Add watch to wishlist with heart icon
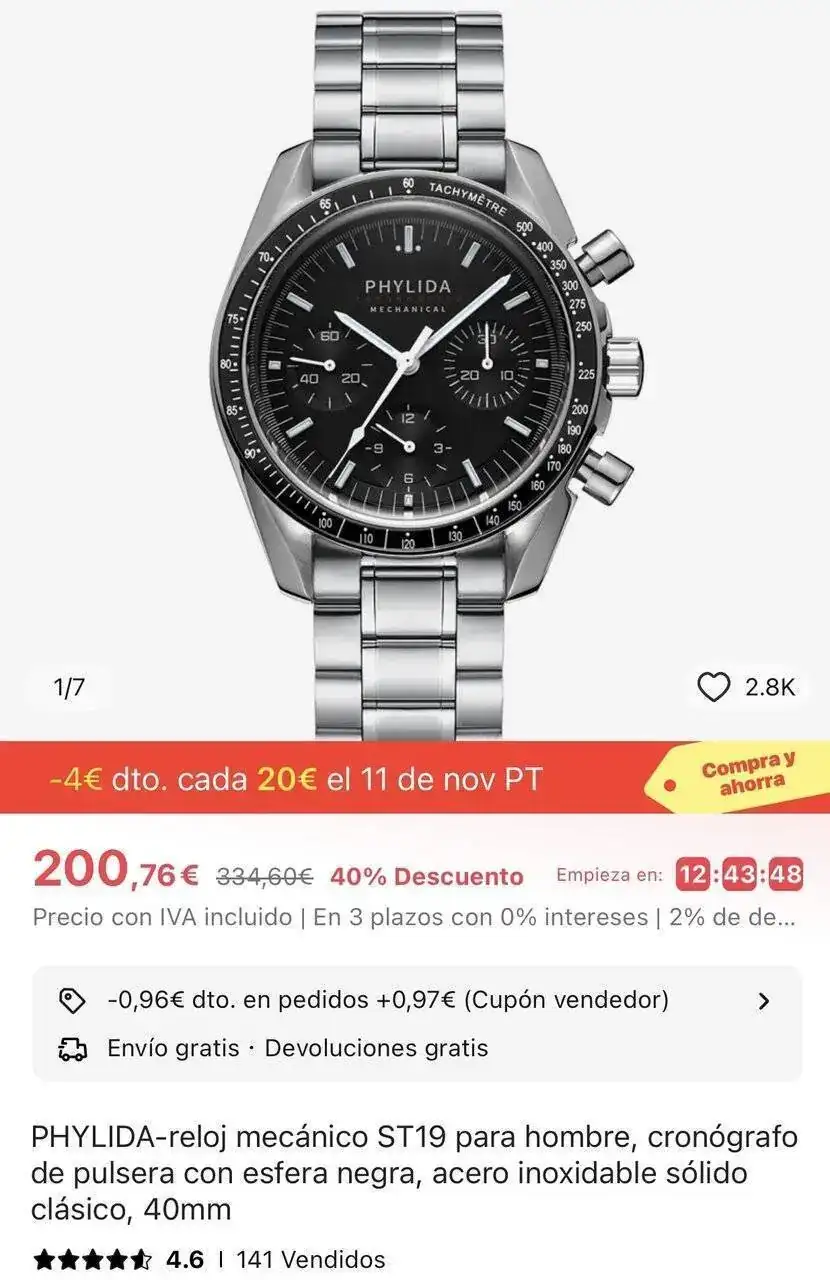This screenshot has width=830, height=1280. (x=713, y=687)
